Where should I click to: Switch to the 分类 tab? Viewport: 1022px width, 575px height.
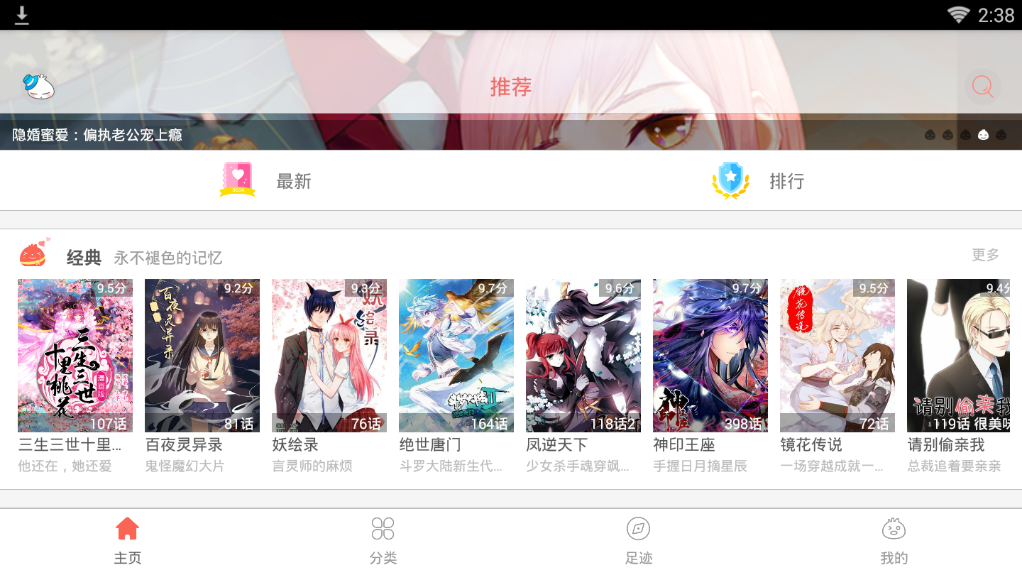click(x=383, y=541)
